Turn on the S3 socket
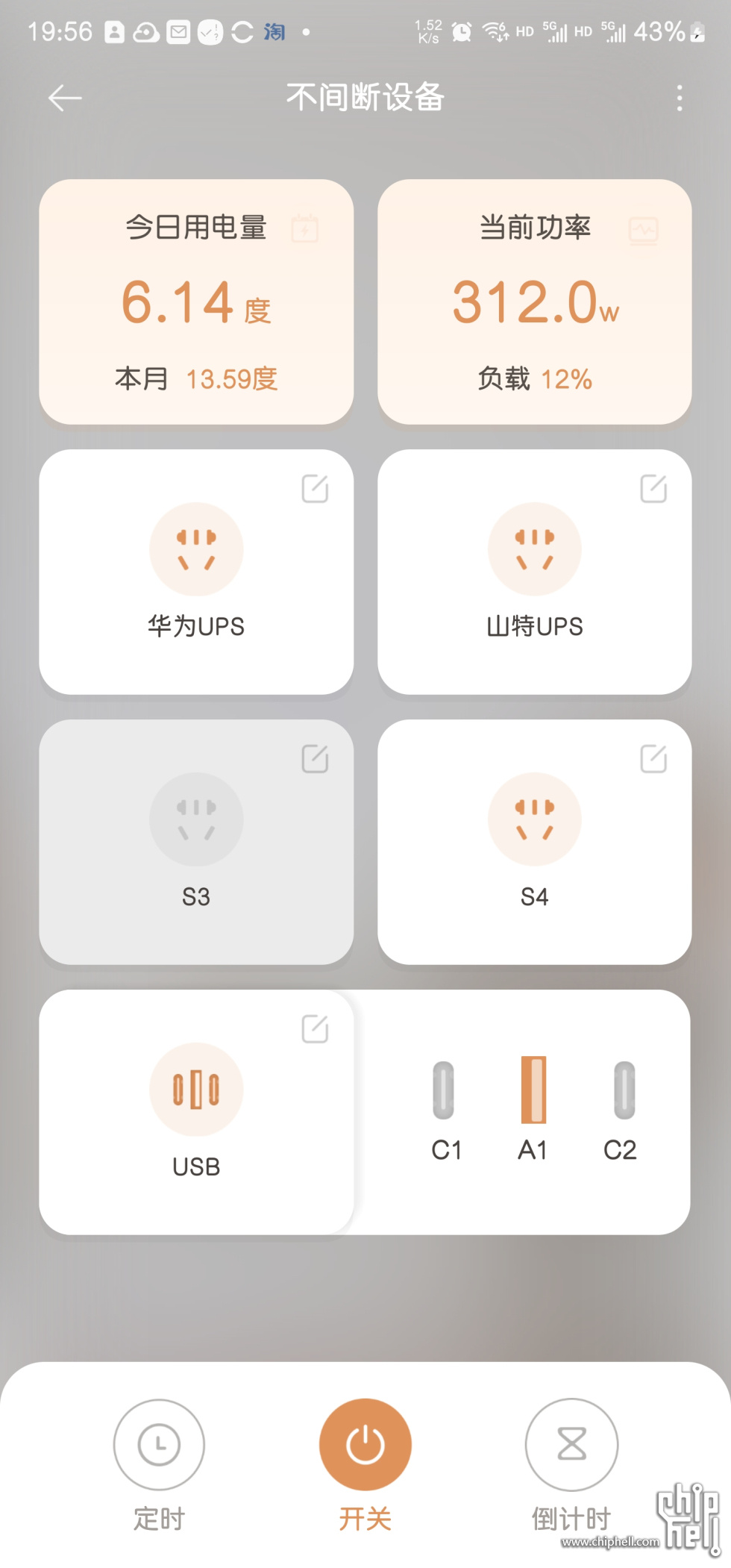The height and width of the screenshot is (1568, 731). 196,819
